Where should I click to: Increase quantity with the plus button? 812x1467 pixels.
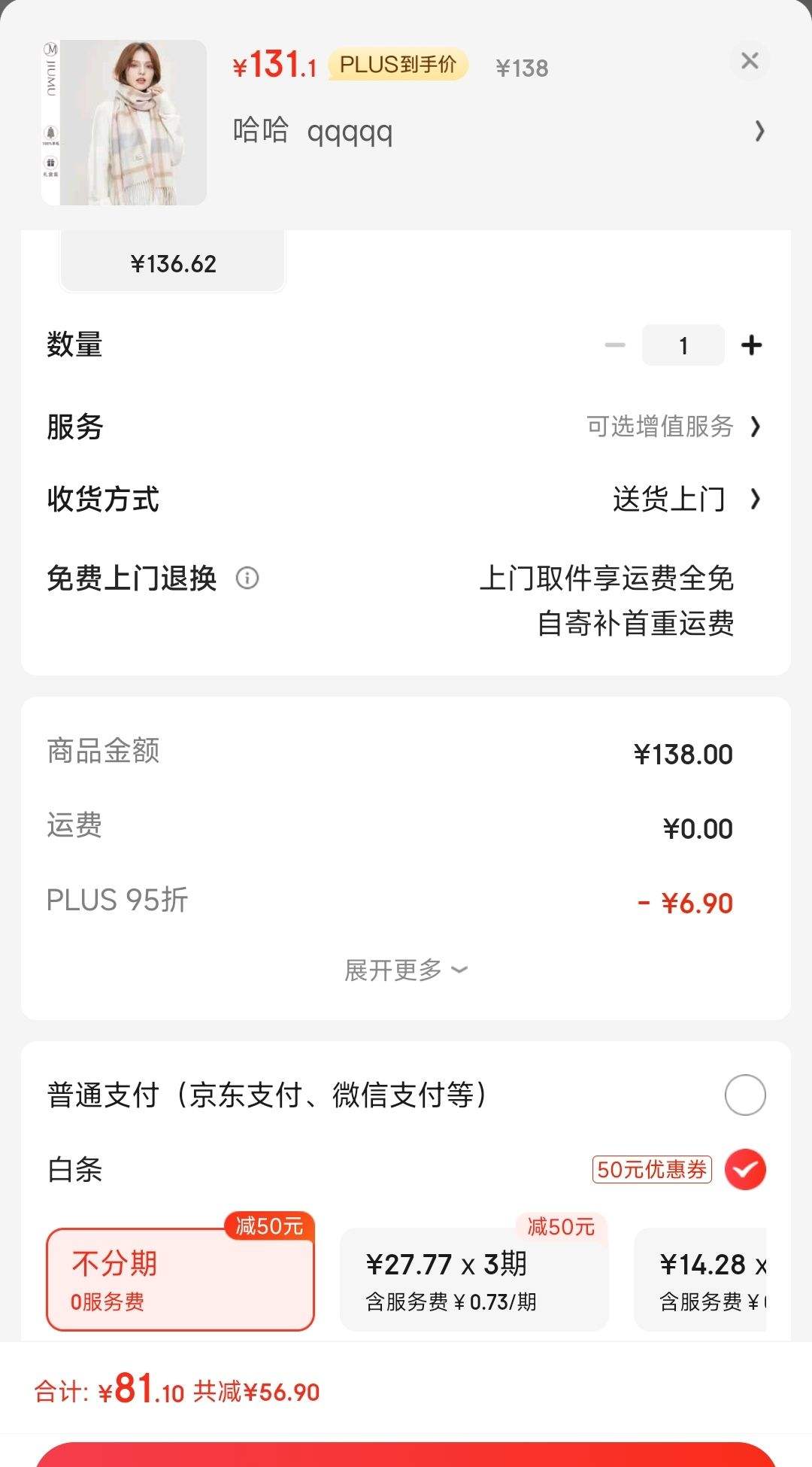pos(751,345)
